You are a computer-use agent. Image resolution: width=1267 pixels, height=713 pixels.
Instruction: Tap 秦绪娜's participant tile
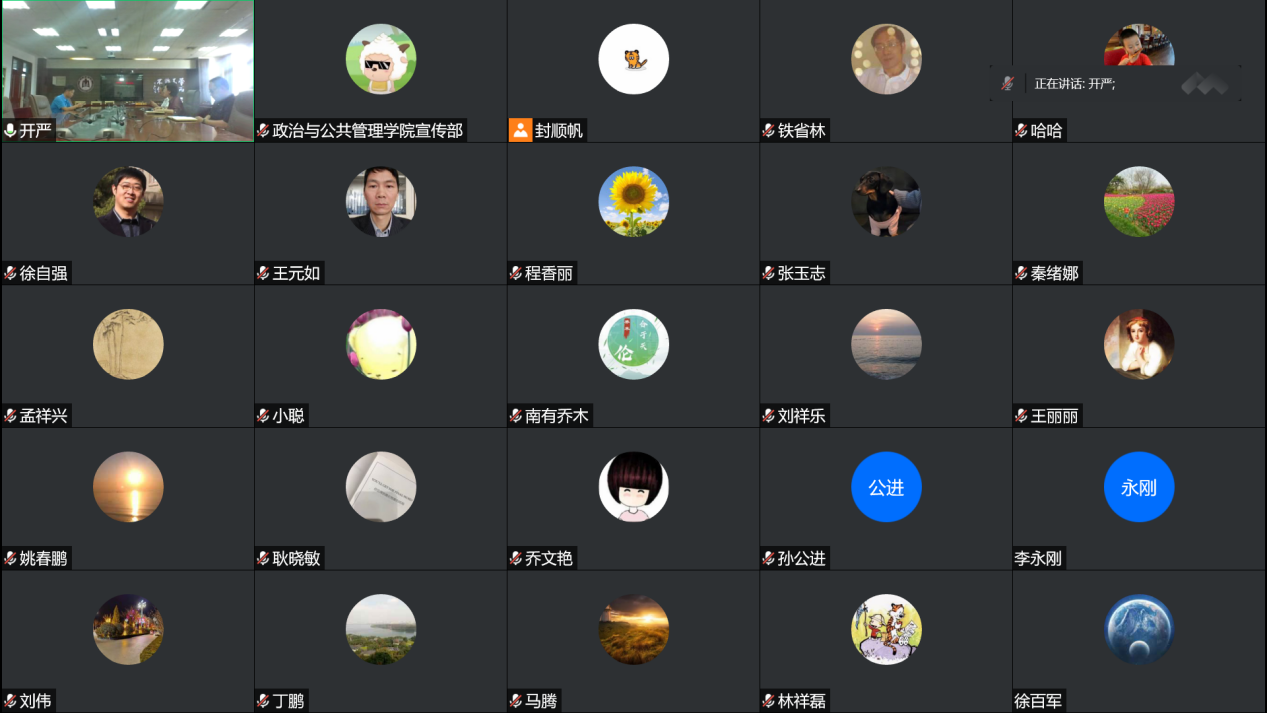click(x=1139, y=202)
